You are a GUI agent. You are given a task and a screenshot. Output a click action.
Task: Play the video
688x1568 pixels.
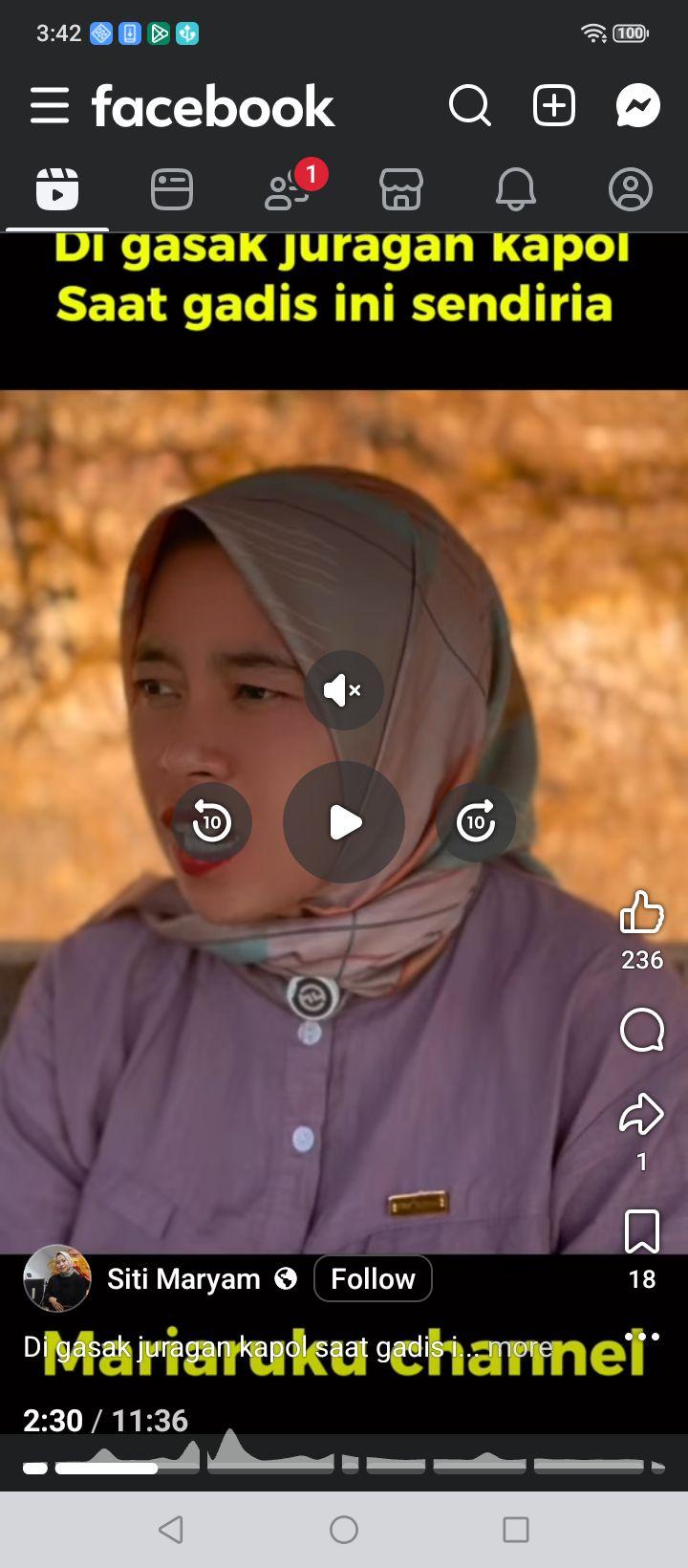point(344,822)
